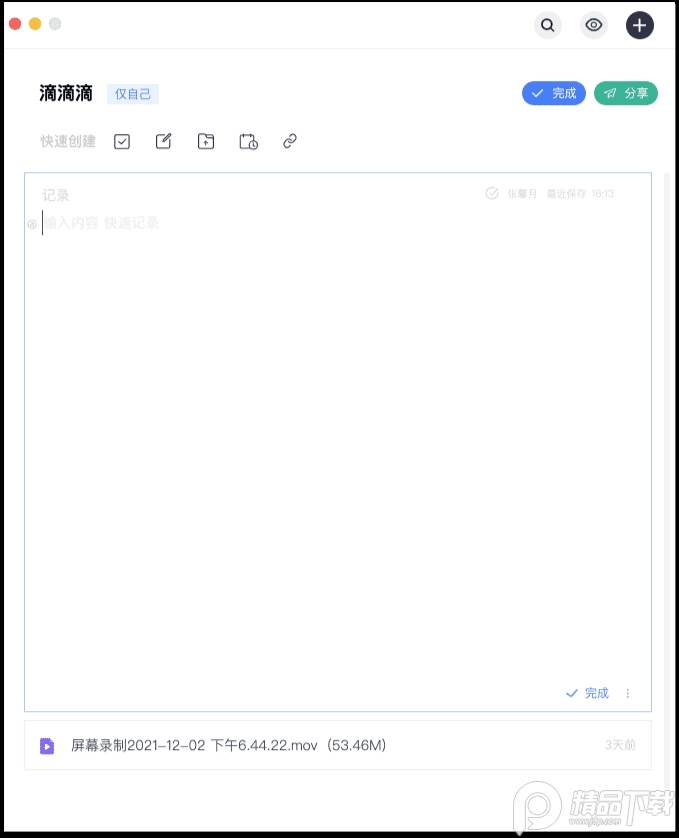Open the file 屏幕录制2021-12-02 下午6.44.22.mov
This screenshot has height=838, width=679.
[x=228, y=745]
